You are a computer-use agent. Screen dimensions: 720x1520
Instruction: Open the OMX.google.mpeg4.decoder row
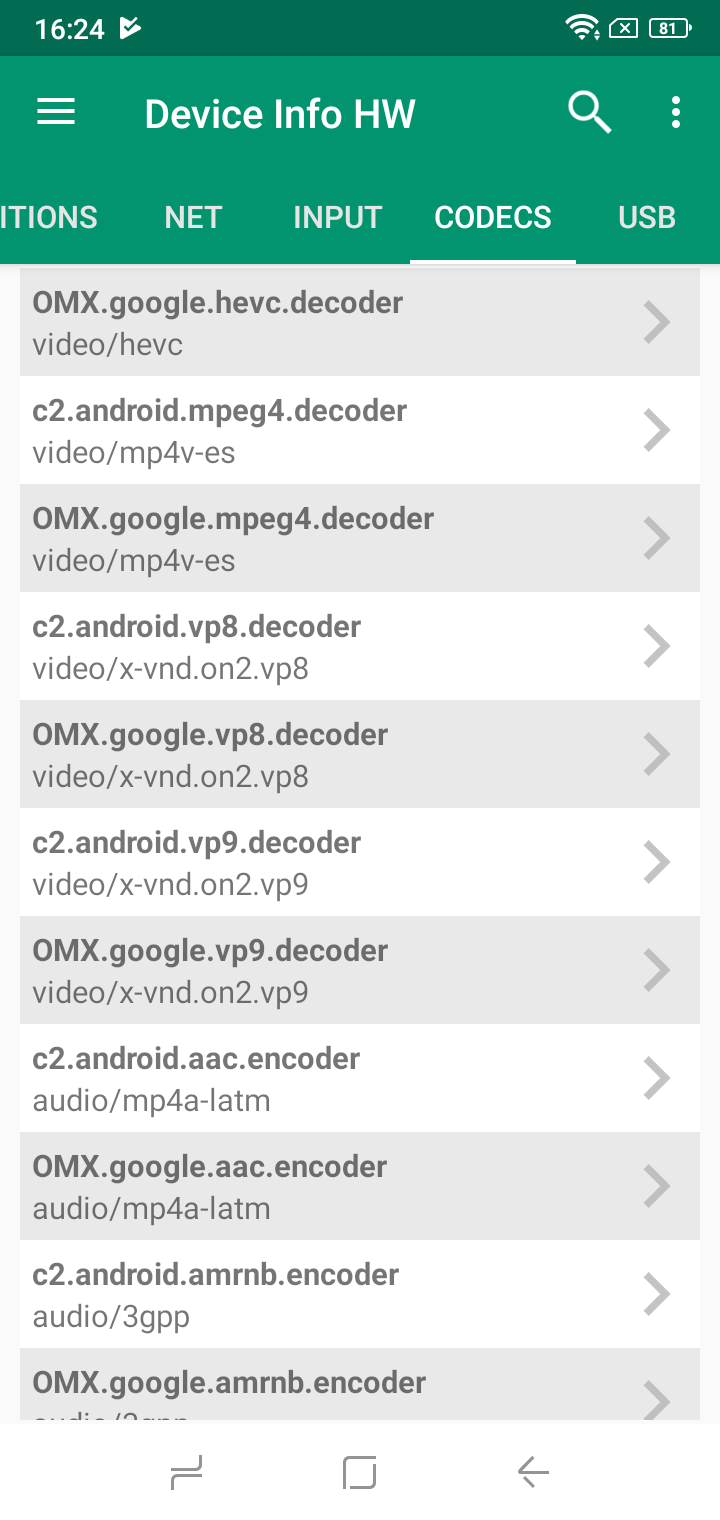tap(360, 538)
